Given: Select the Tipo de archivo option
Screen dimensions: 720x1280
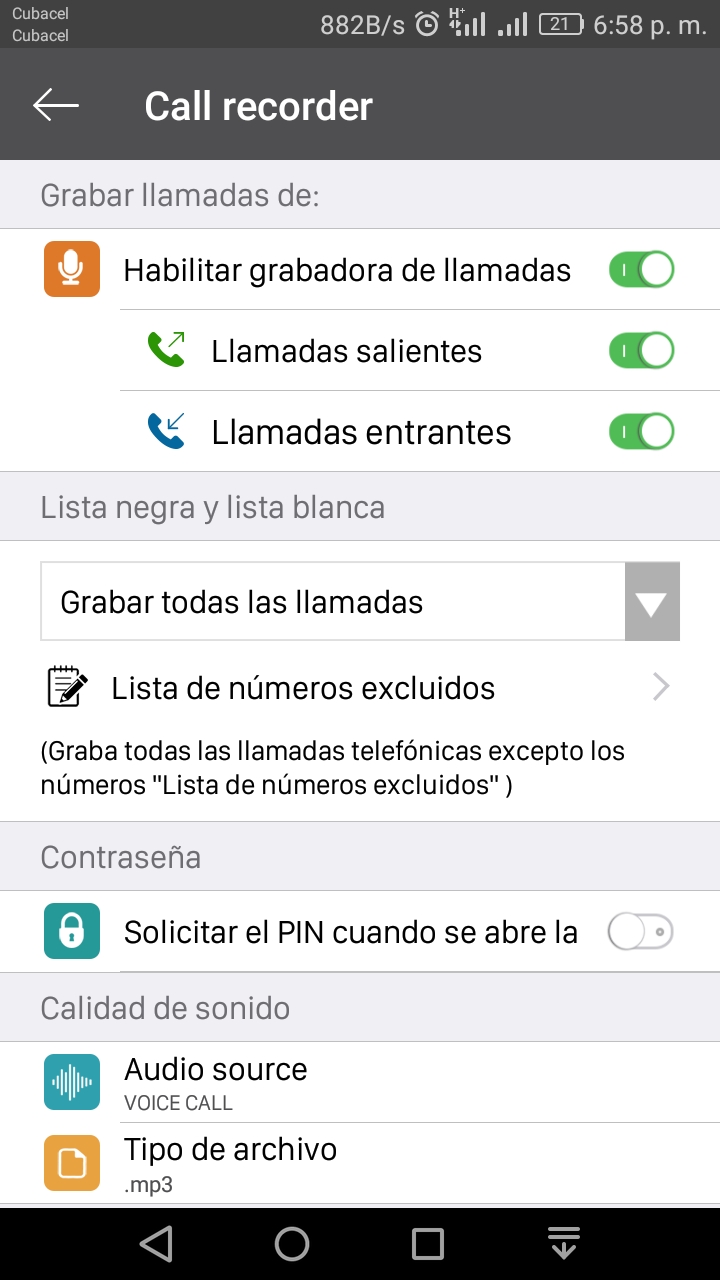Looking at the screenshot, I should pos(360,1164).
